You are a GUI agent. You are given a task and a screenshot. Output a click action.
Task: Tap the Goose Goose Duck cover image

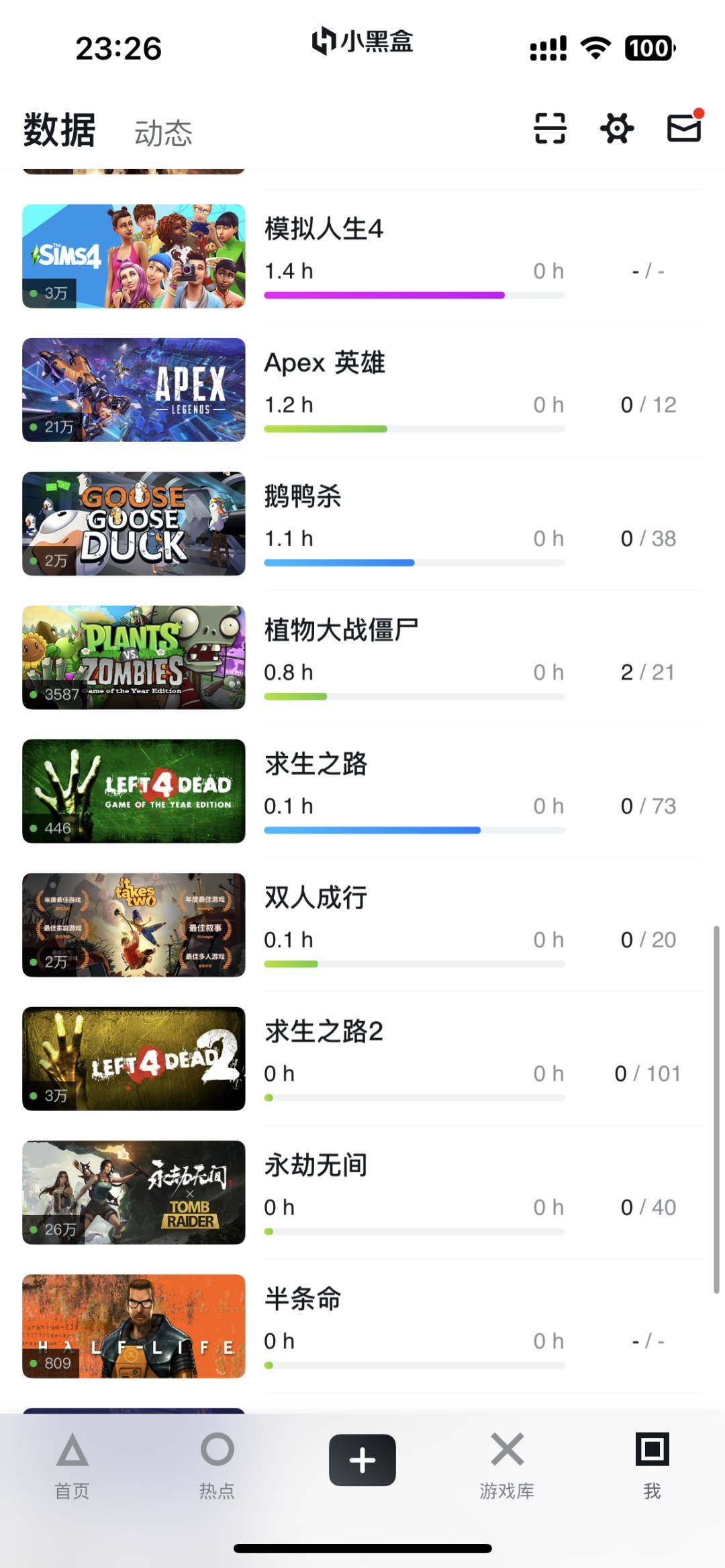[132, 523]
